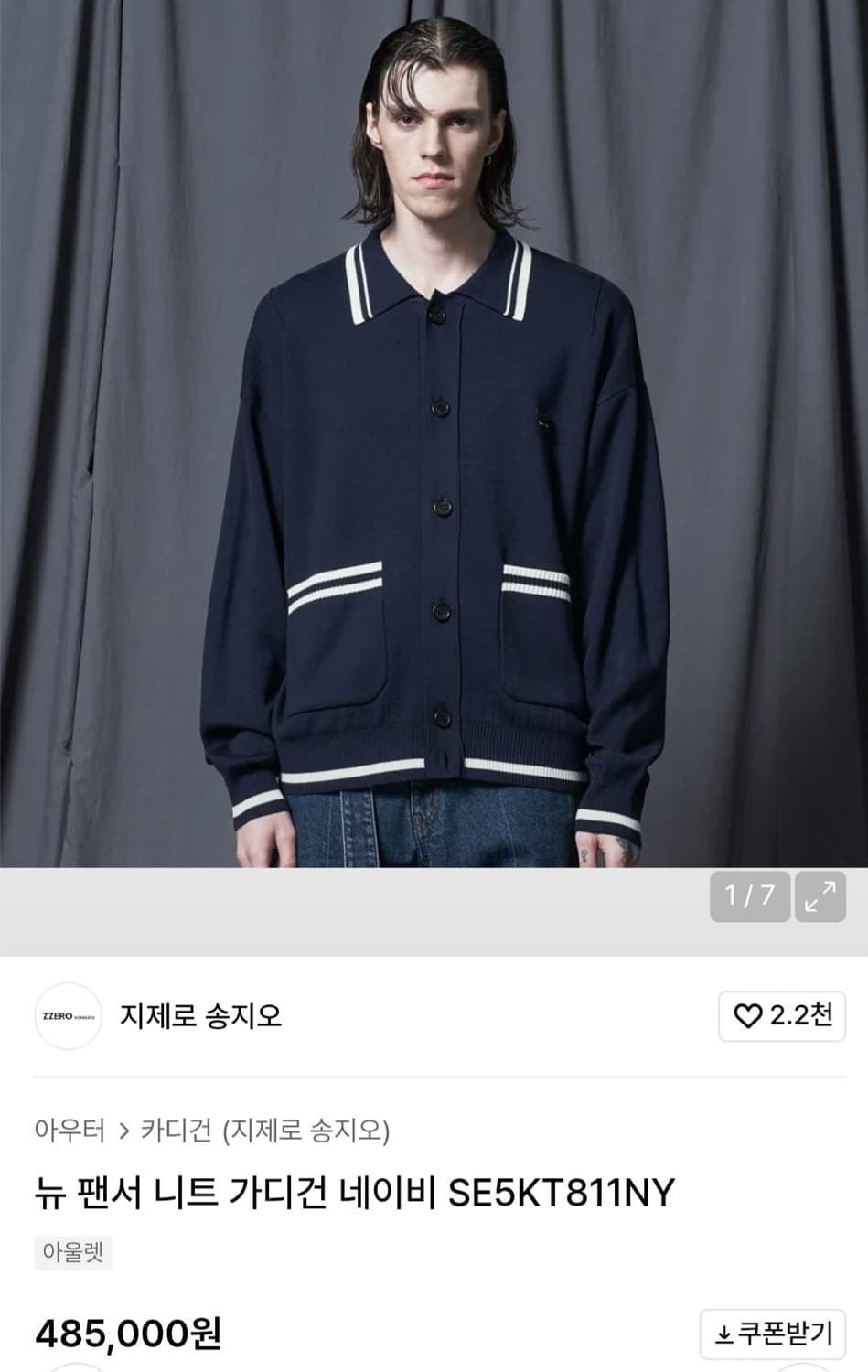868x1372 pixels.
Task: Click the heart icon to like the product
Action: 747,1016
